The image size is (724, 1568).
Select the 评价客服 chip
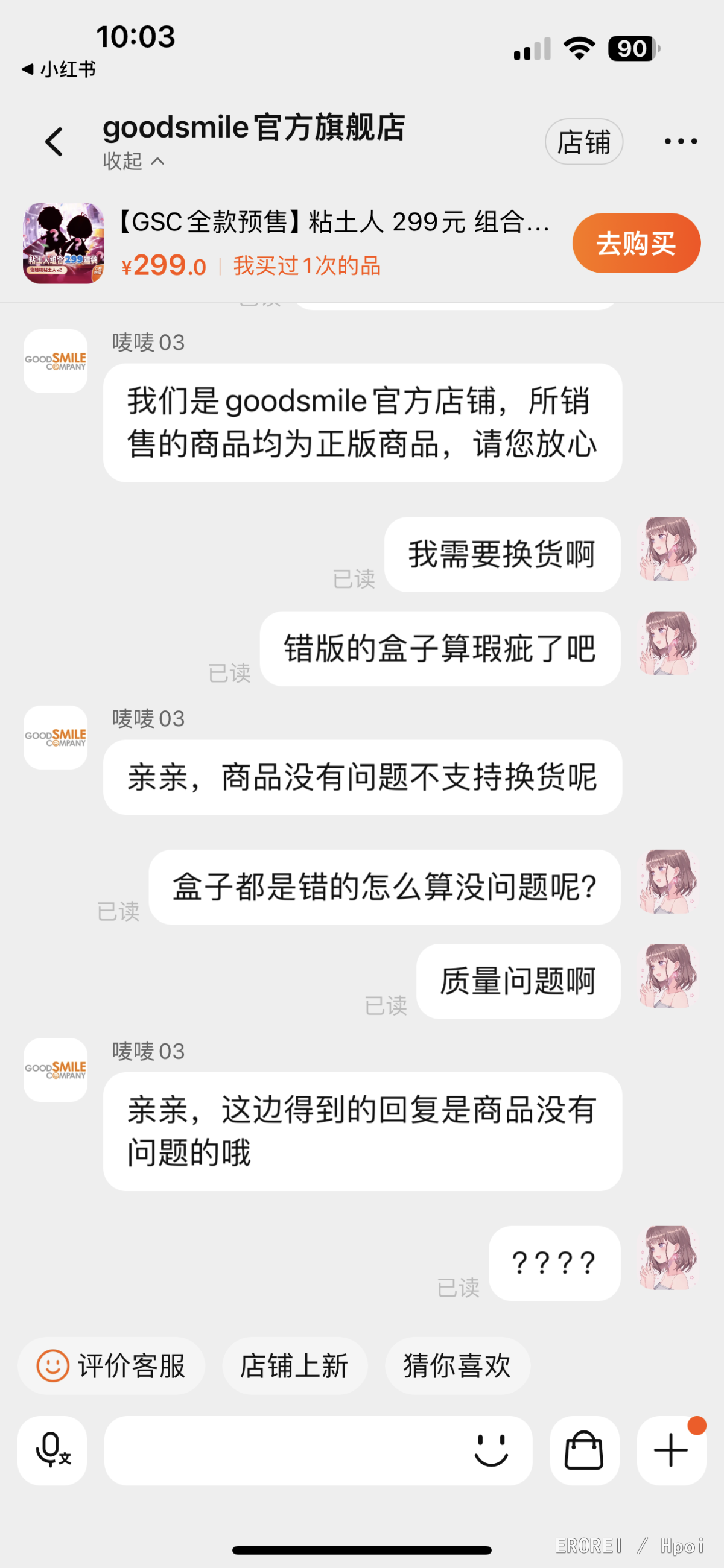click(x=112, y=1365)
